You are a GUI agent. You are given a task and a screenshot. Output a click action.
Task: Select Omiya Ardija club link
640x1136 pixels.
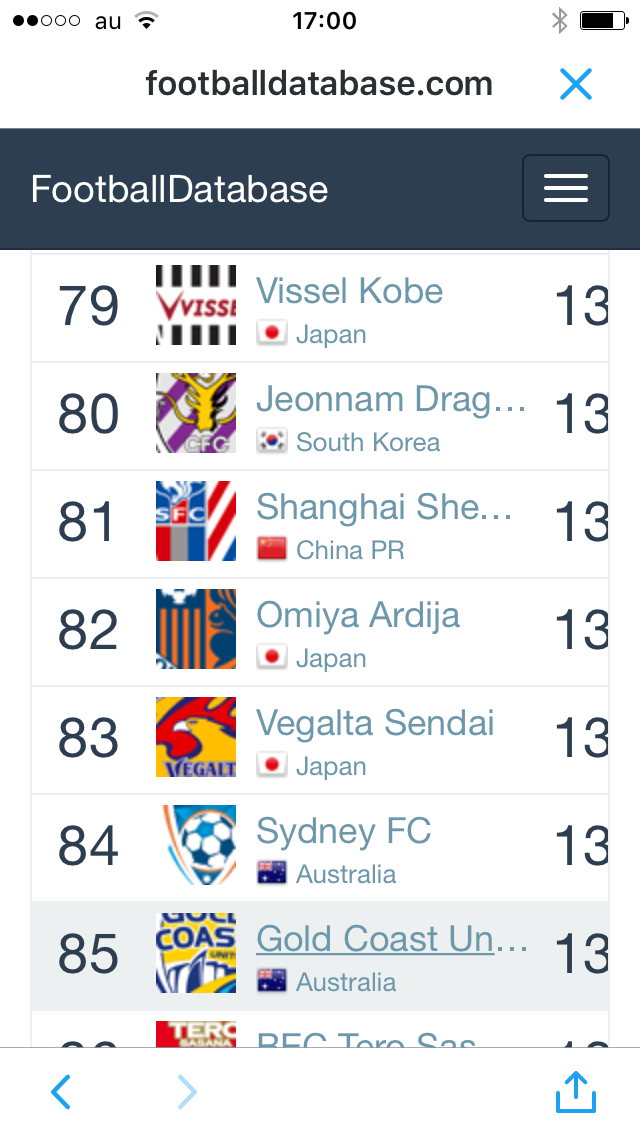click(x=357, y=615)
